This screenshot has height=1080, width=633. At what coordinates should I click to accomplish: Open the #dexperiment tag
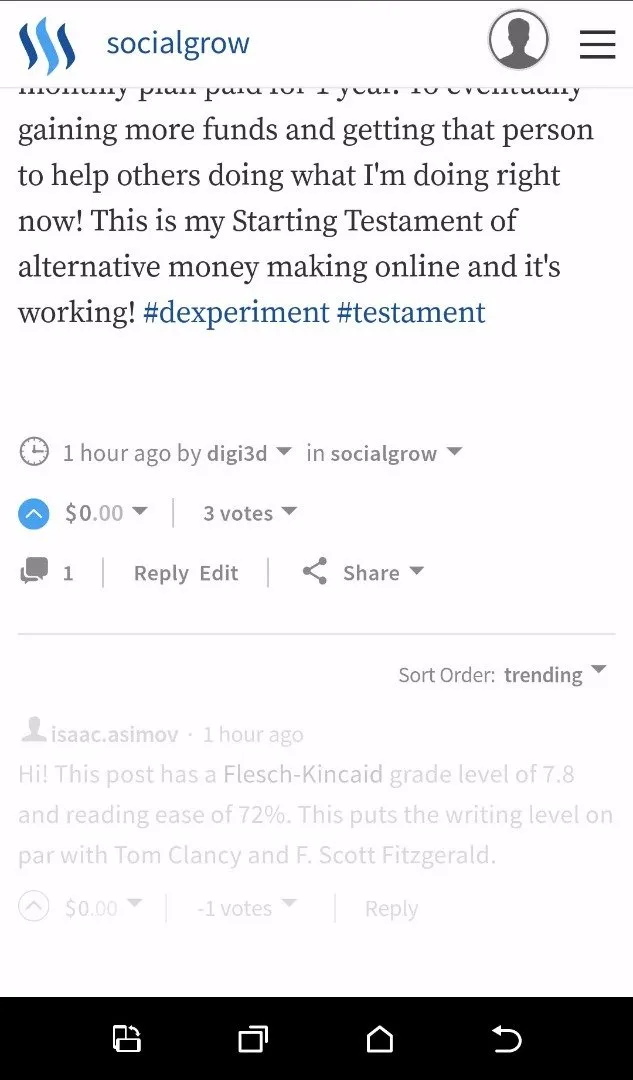tap(236, 312)
